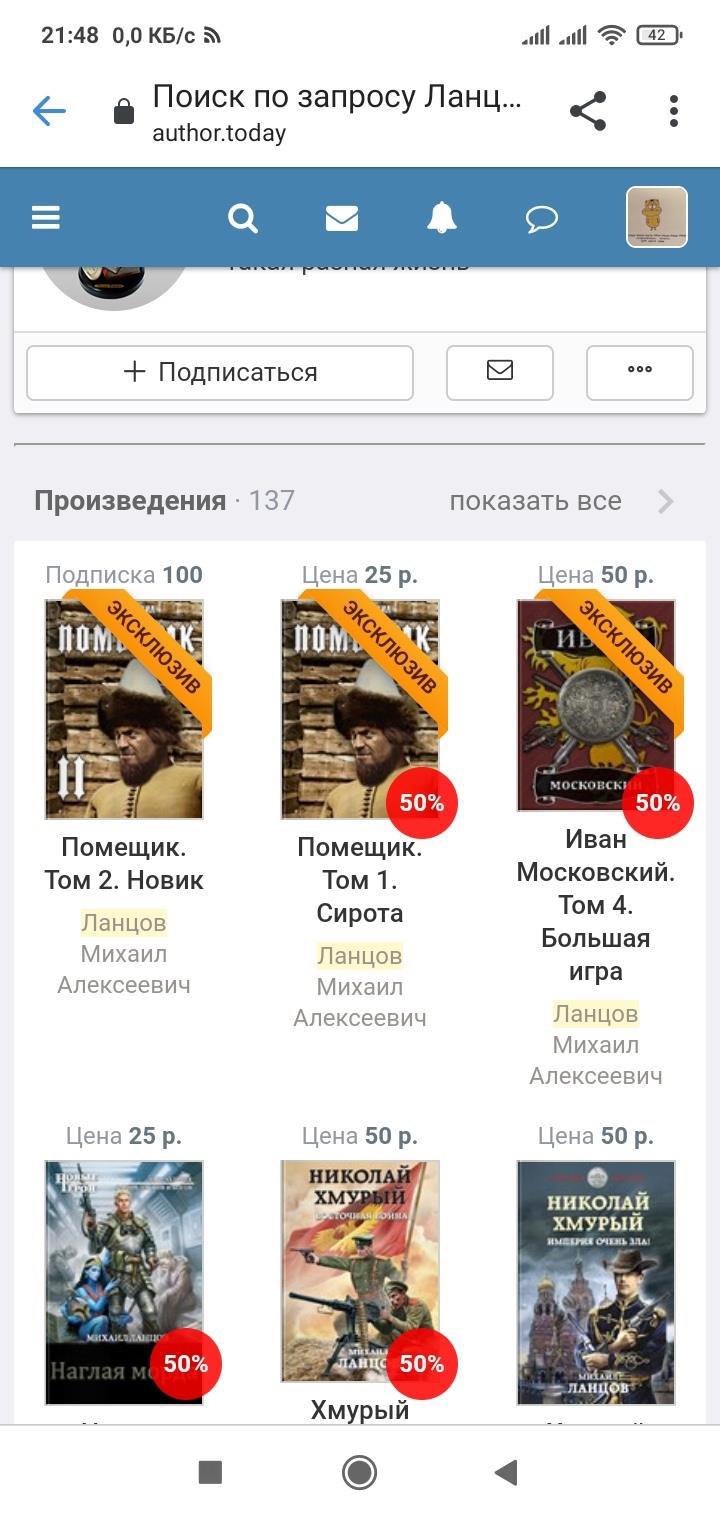
Task: Open the comments speech bubble
Action: [x=541, y=217]
